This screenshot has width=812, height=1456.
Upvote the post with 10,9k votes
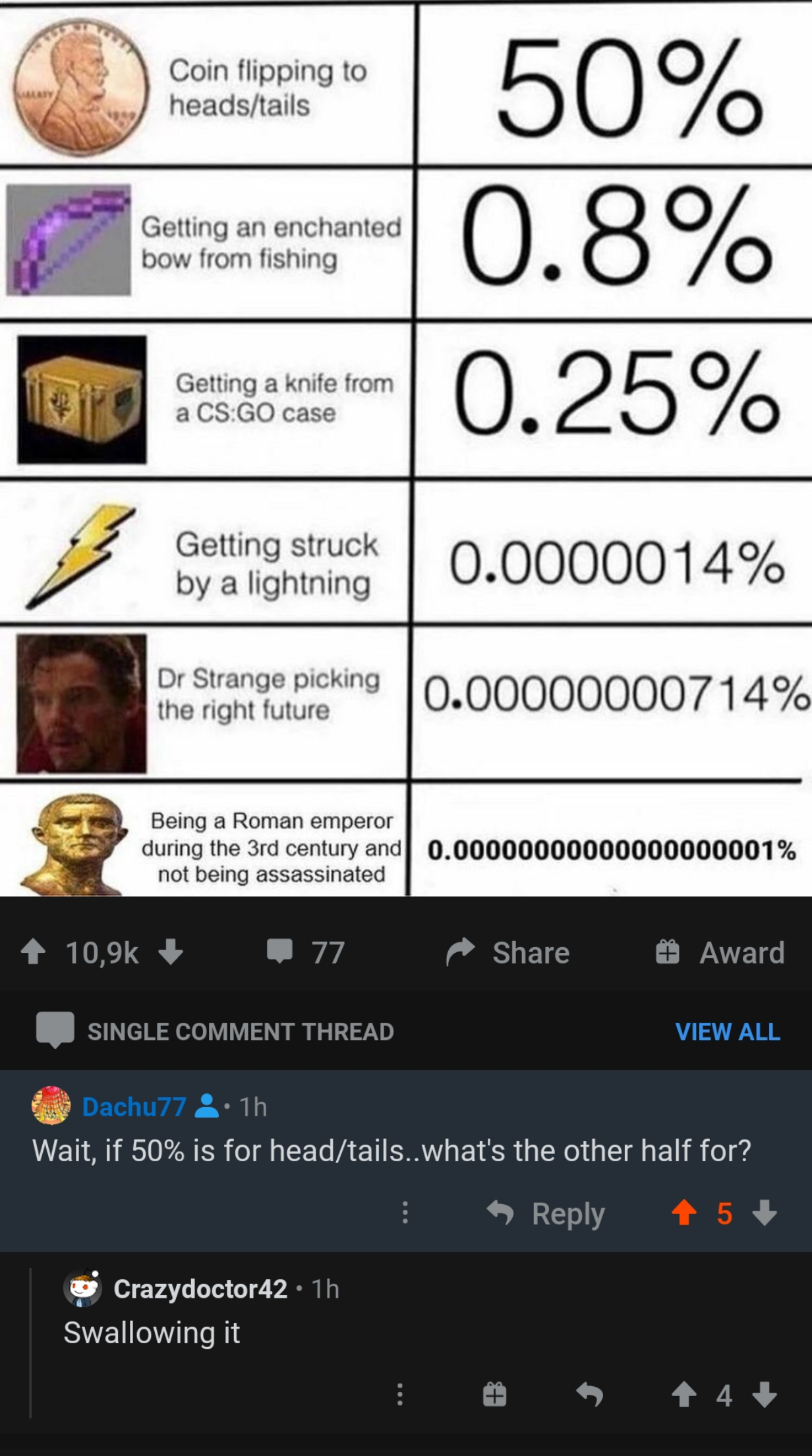pyautogui.click(x=33, y=952)
